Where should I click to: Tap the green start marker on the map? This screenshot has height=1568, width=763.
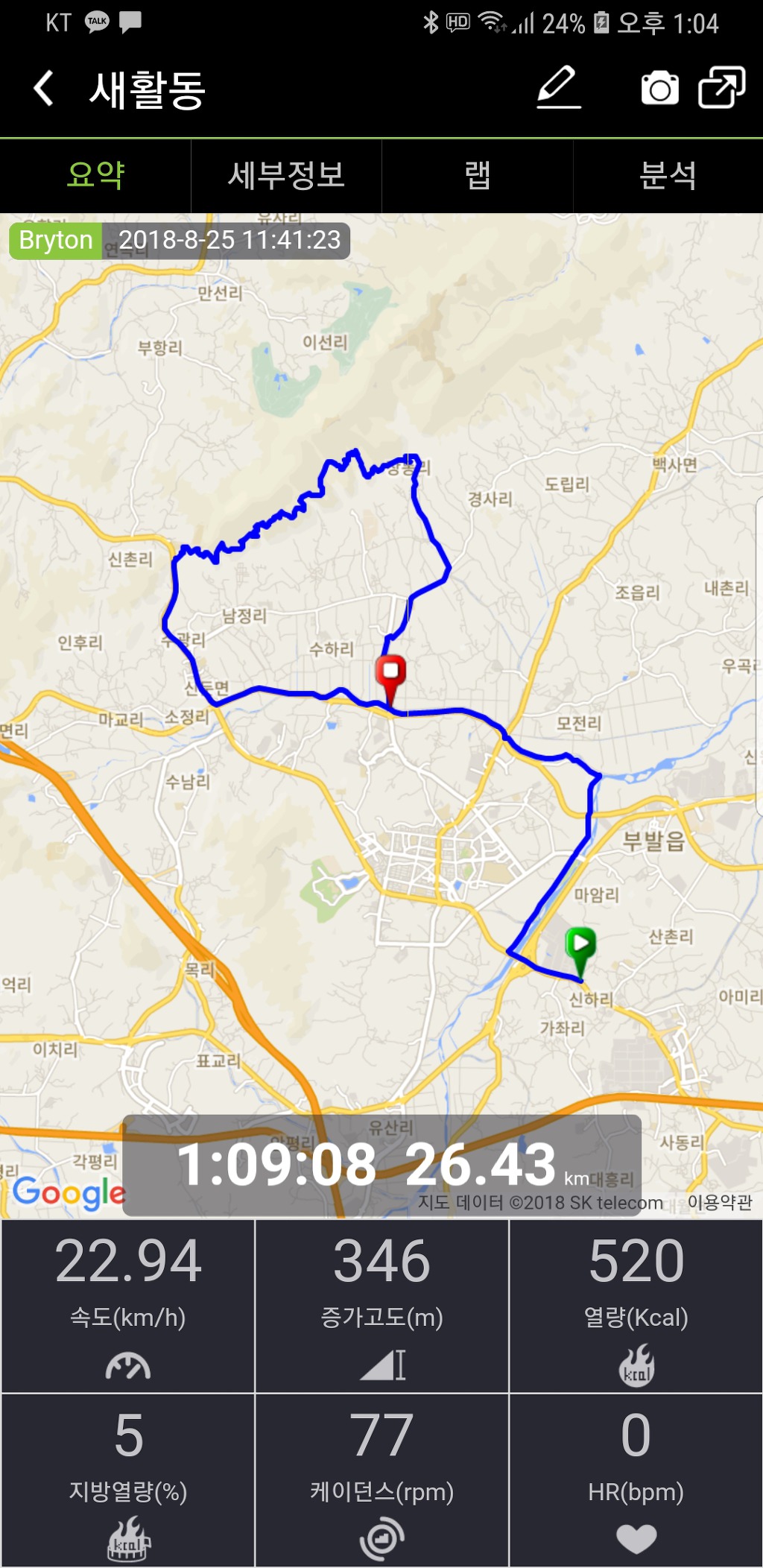(x=580, y=946)
